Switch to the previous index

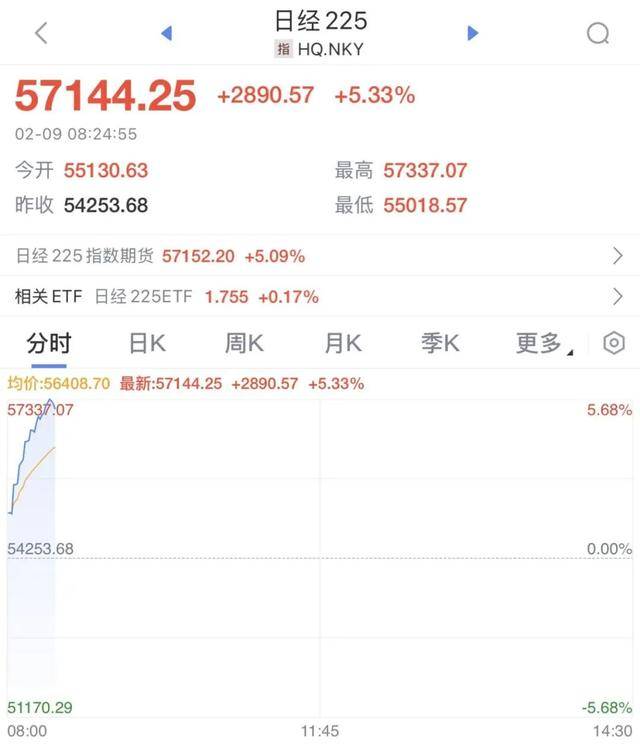pyautogui.click(x=166, y=33)
